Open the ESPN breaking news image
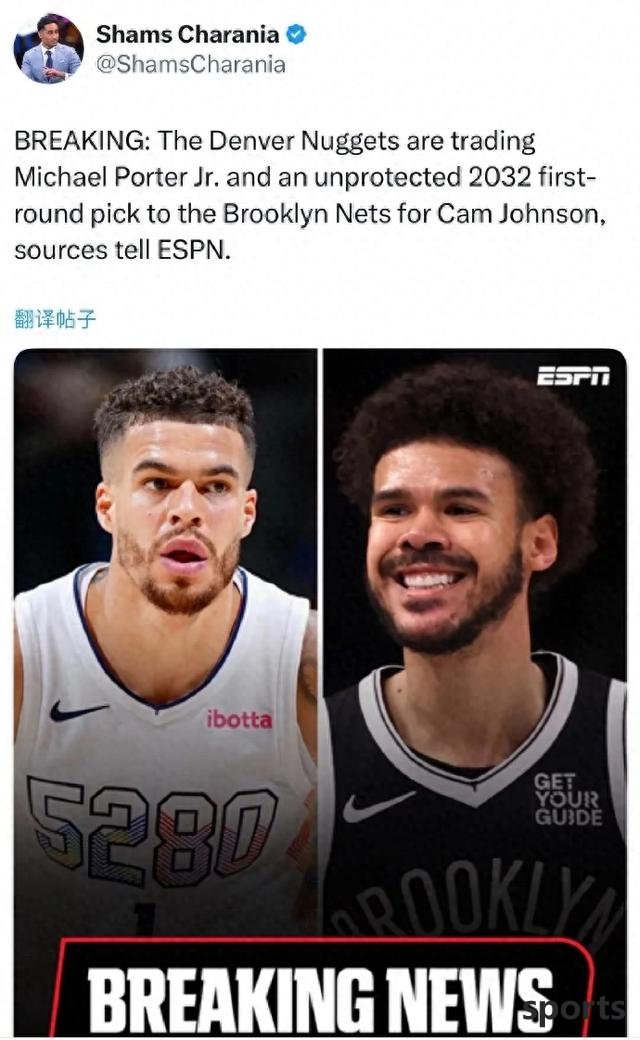 [x=320, y=690]
